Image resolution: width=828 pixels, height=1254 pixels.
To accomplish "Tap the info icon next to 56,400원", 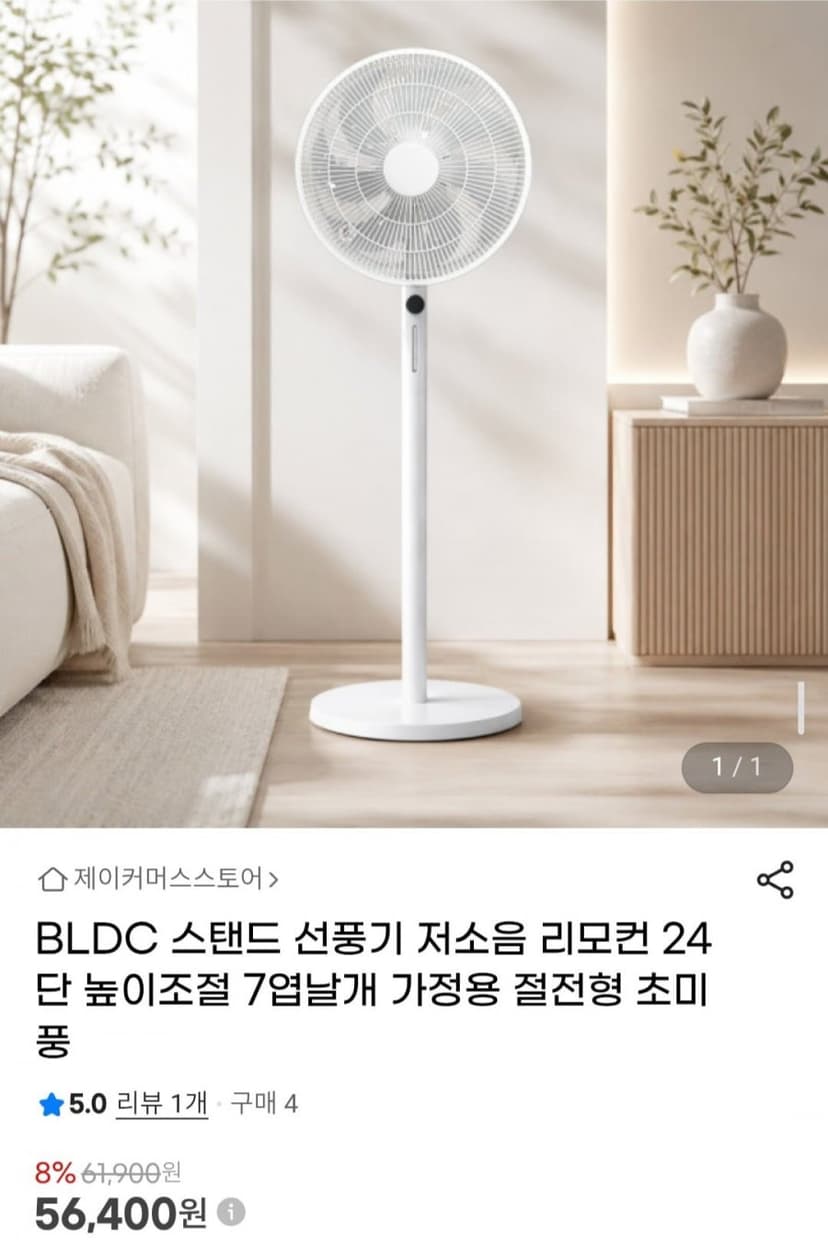I will tap(230, 1212).
